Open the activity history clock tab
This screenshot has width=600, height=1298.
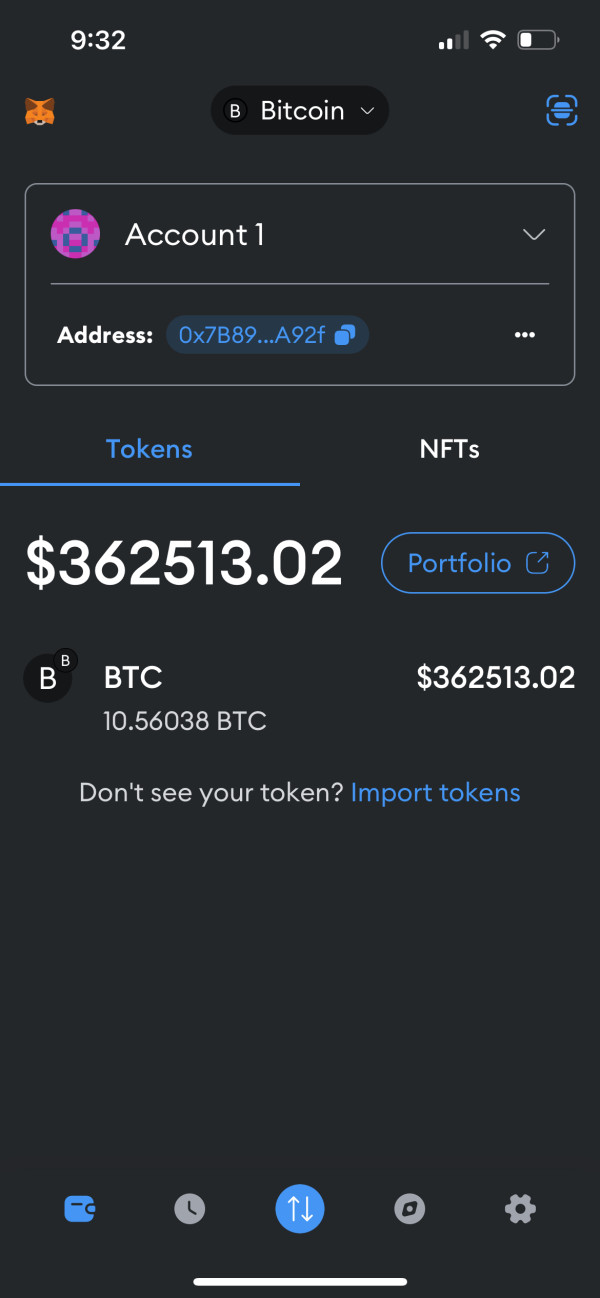tap(189, 1209)
